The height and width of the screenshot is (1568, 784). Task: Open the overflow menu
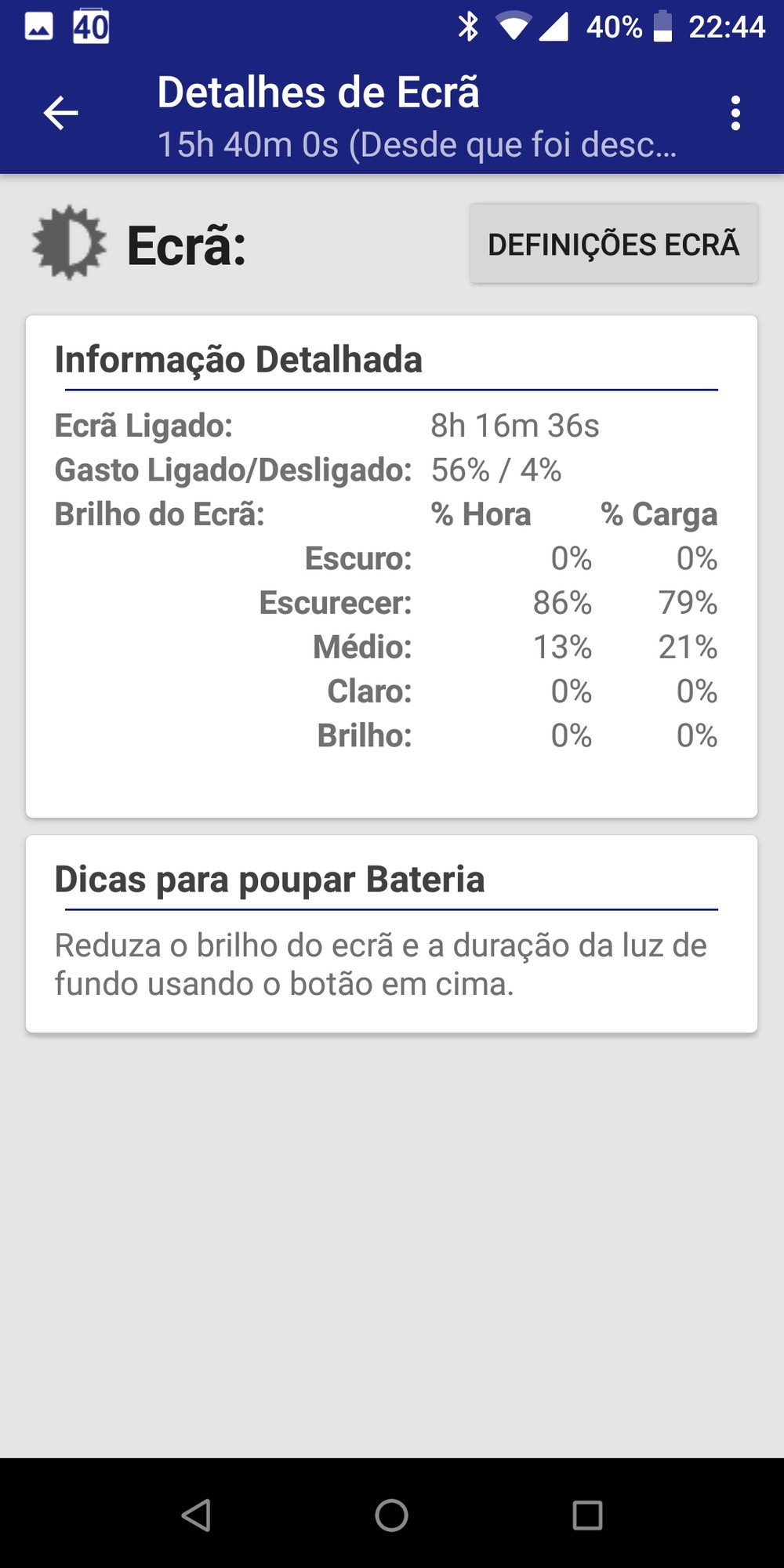coord(735,114)
